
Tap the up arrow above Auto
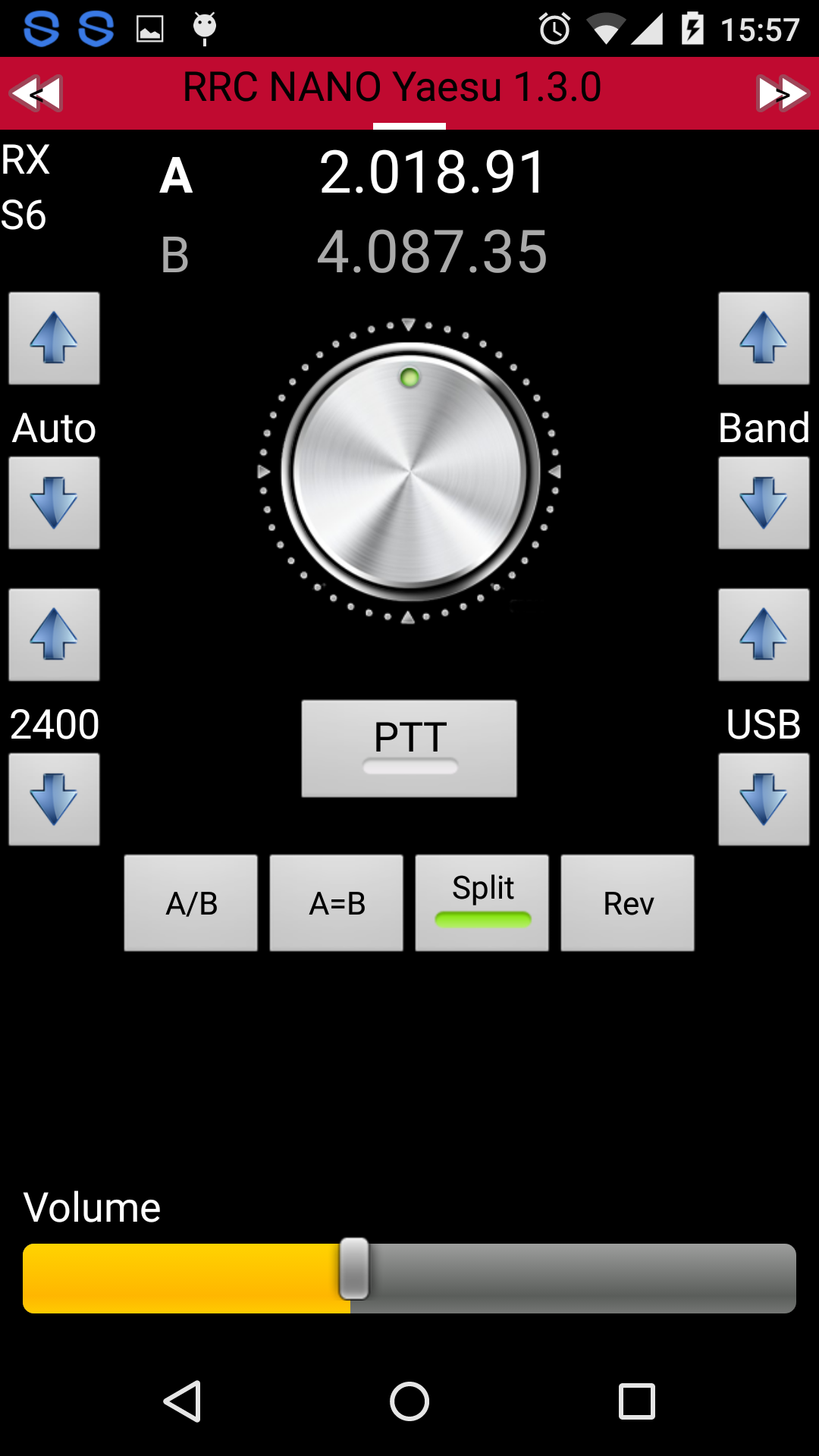click(54, 338)
